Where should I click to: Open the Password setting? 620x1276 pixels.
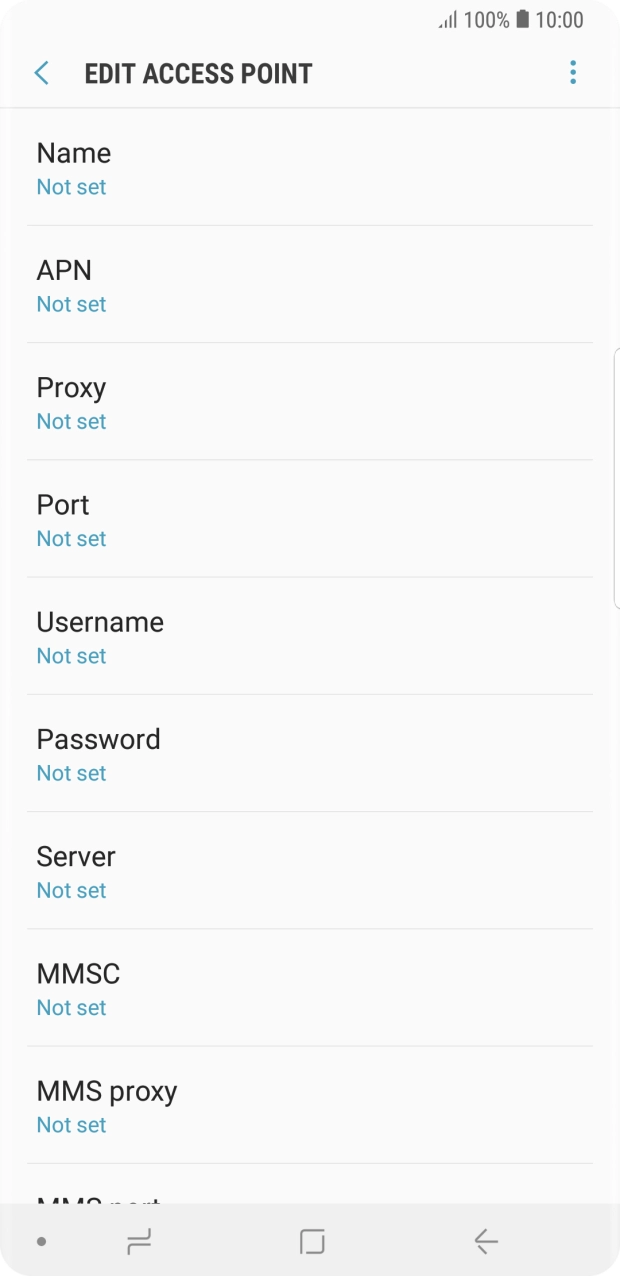click(310, 753)
